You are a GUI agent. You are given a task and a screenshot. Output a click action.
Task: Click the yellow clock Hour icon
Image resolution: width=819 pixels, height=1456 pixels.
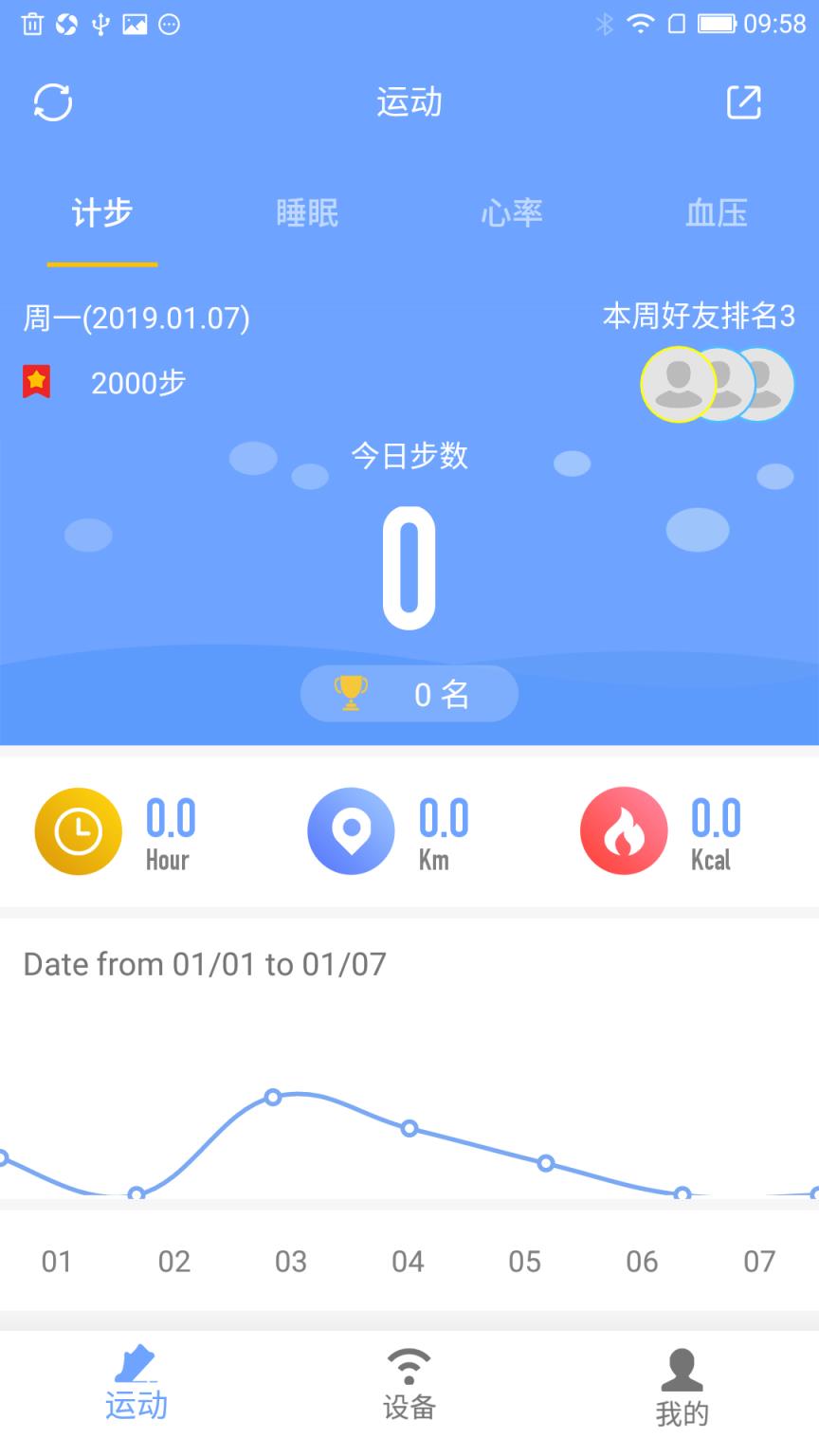[x=78, y=829]
